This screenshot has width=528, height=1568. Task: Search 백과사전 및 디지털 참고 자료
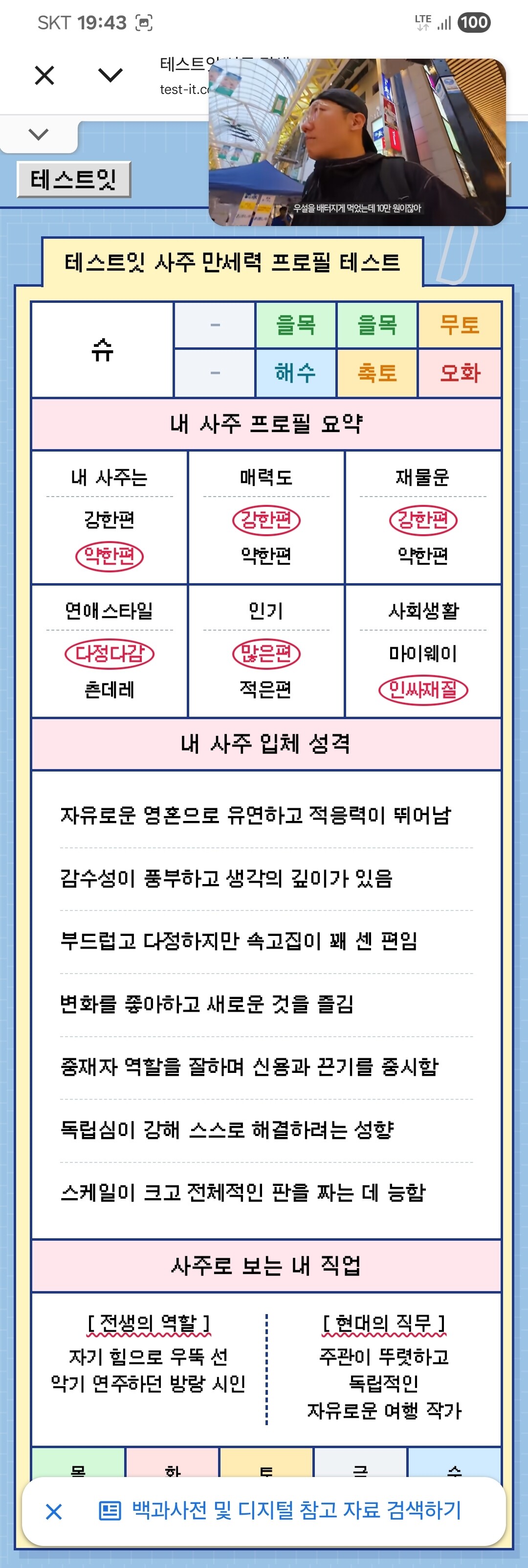click(281, 1510)
